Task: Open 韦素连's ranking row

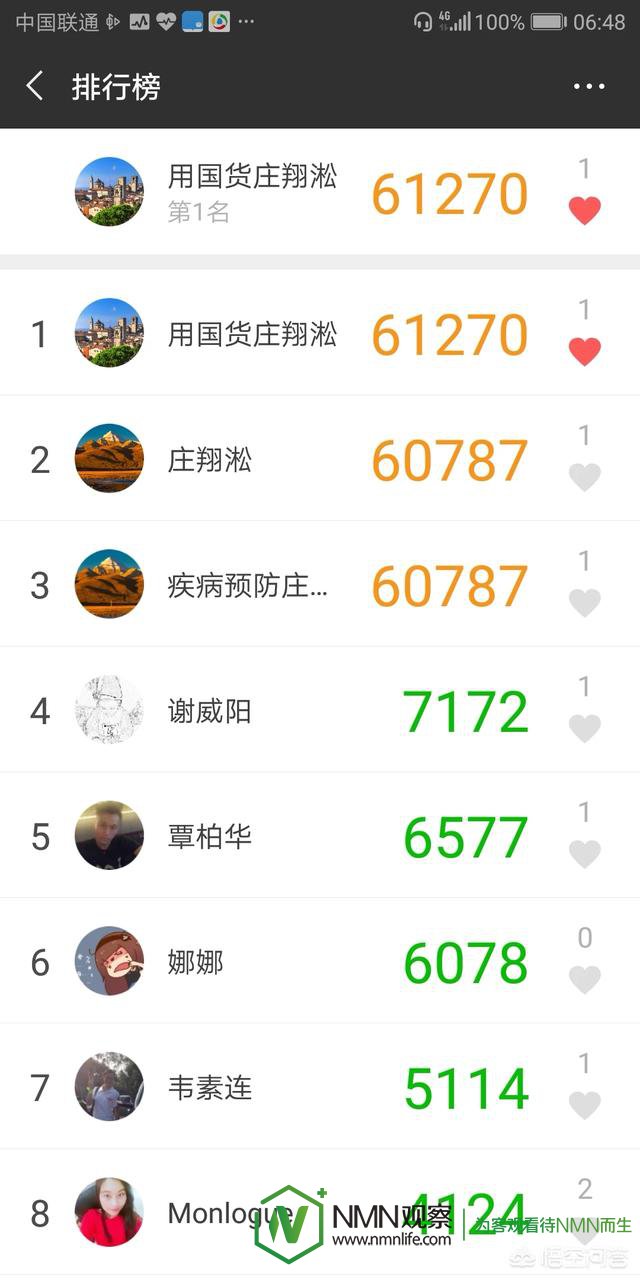Action: tap(250, 1088)
